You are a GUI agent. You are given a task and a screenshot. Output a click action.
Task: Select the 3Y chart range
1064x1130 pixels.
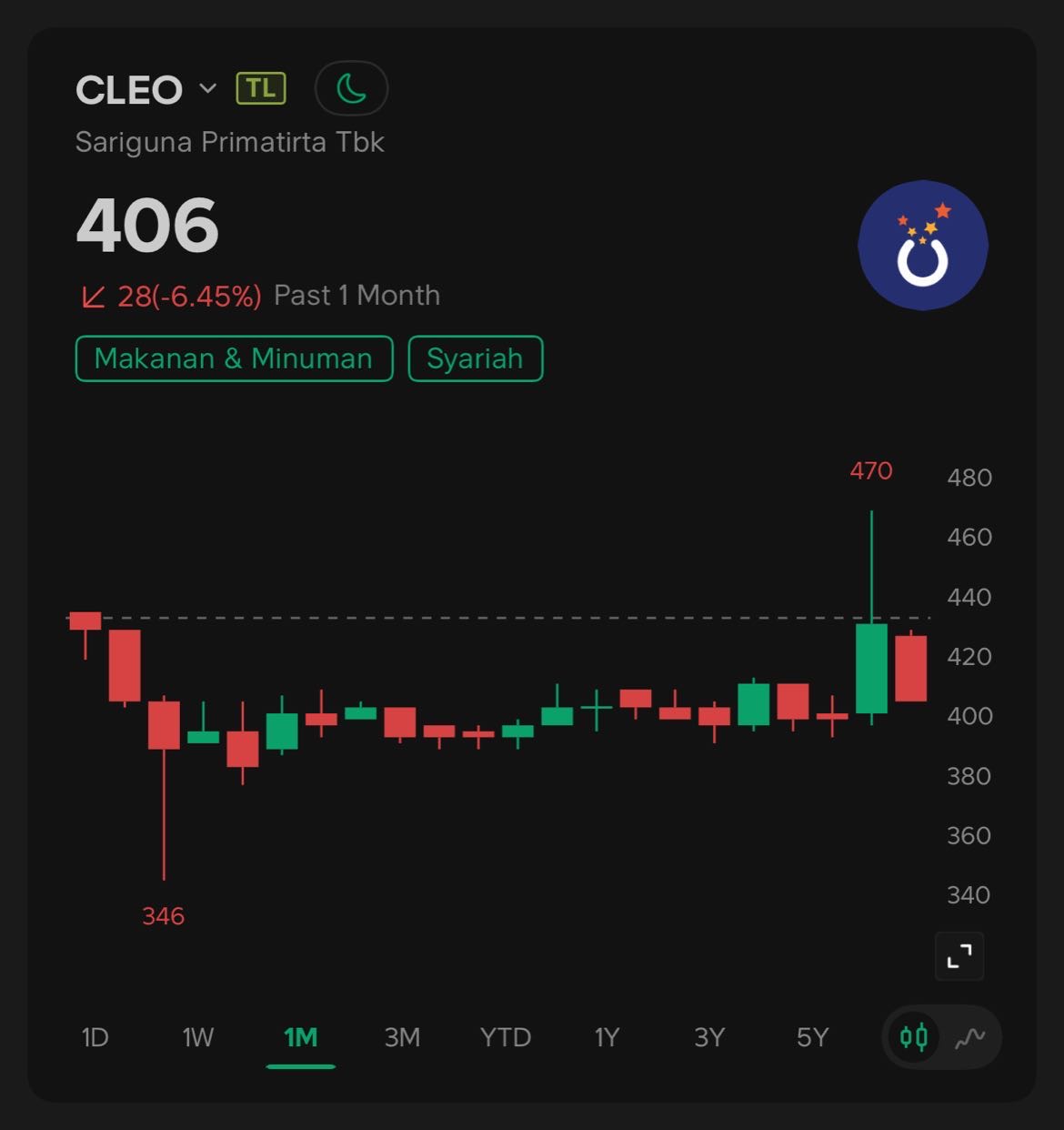[709, 1037]
